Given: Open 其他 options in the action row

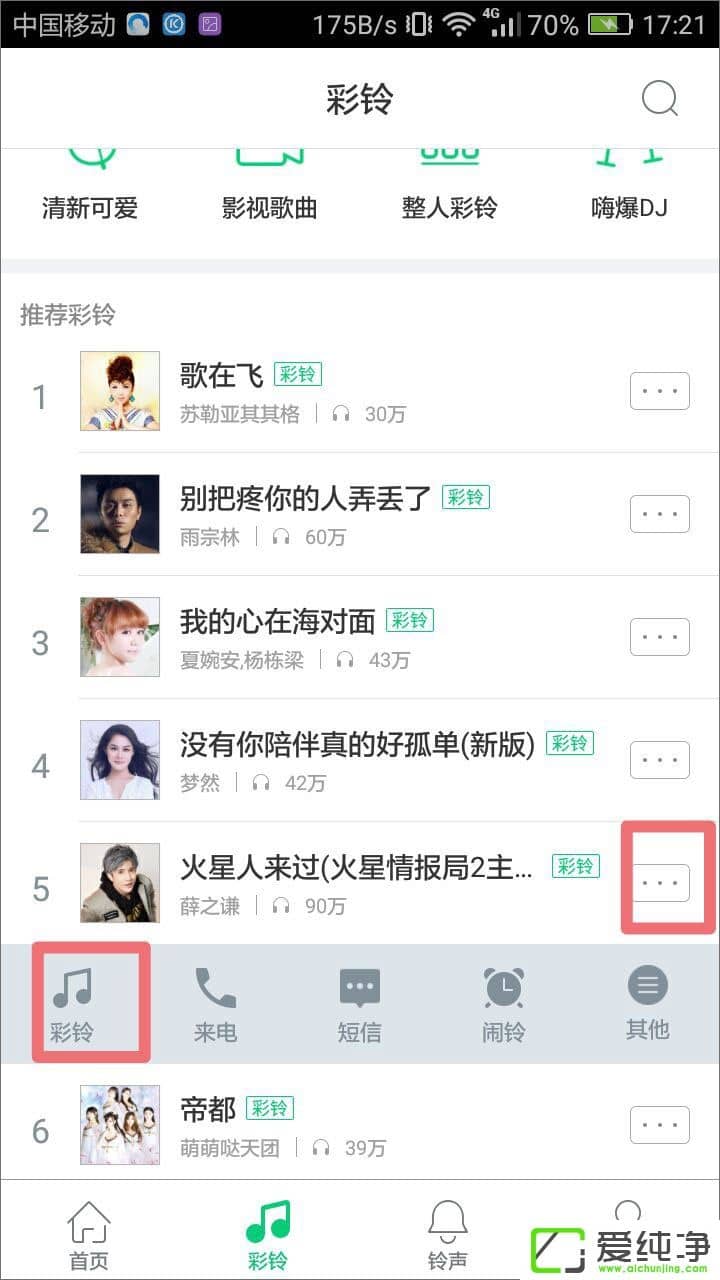Looking at the screenshot, I should (647, 1003).
